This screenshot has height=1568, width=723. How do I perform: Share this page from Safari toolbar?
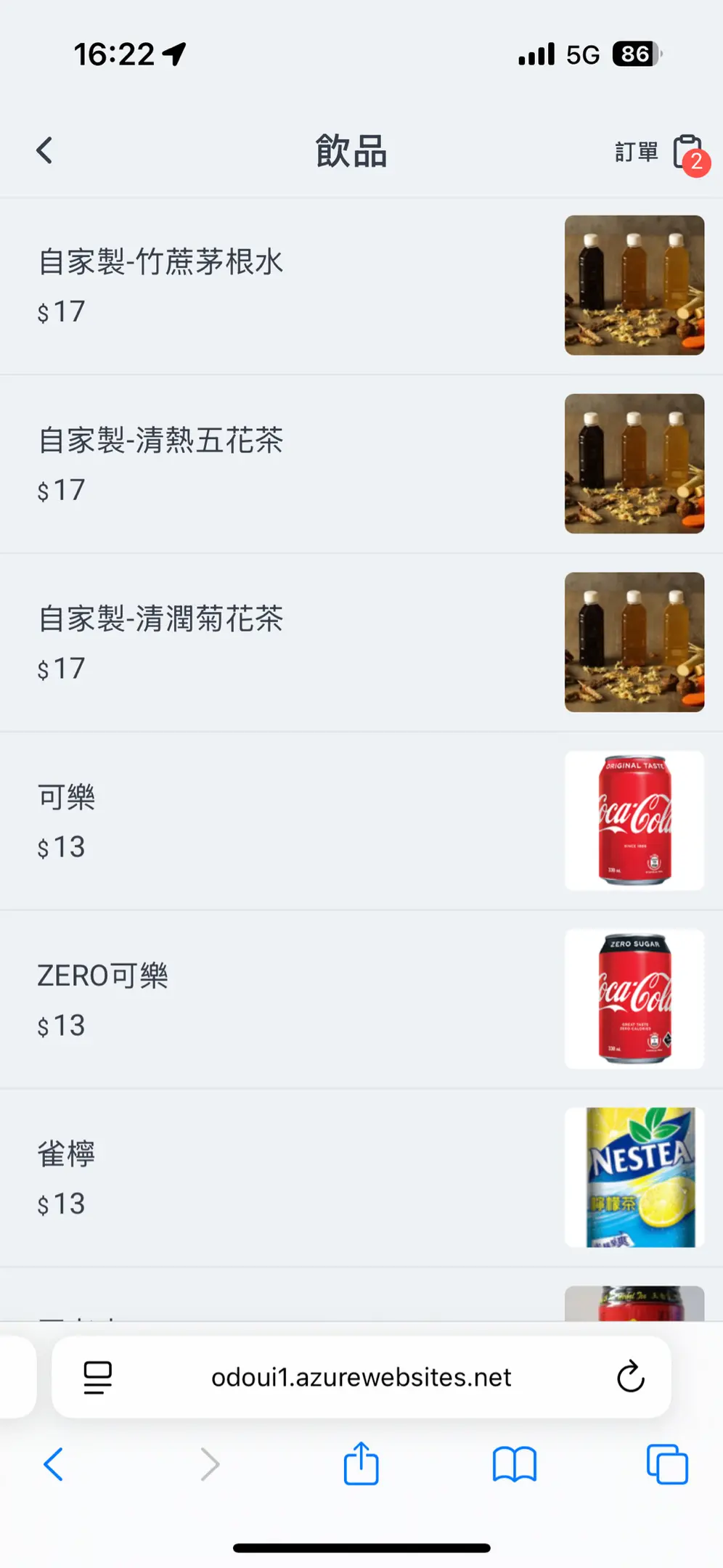[361, 1464]
